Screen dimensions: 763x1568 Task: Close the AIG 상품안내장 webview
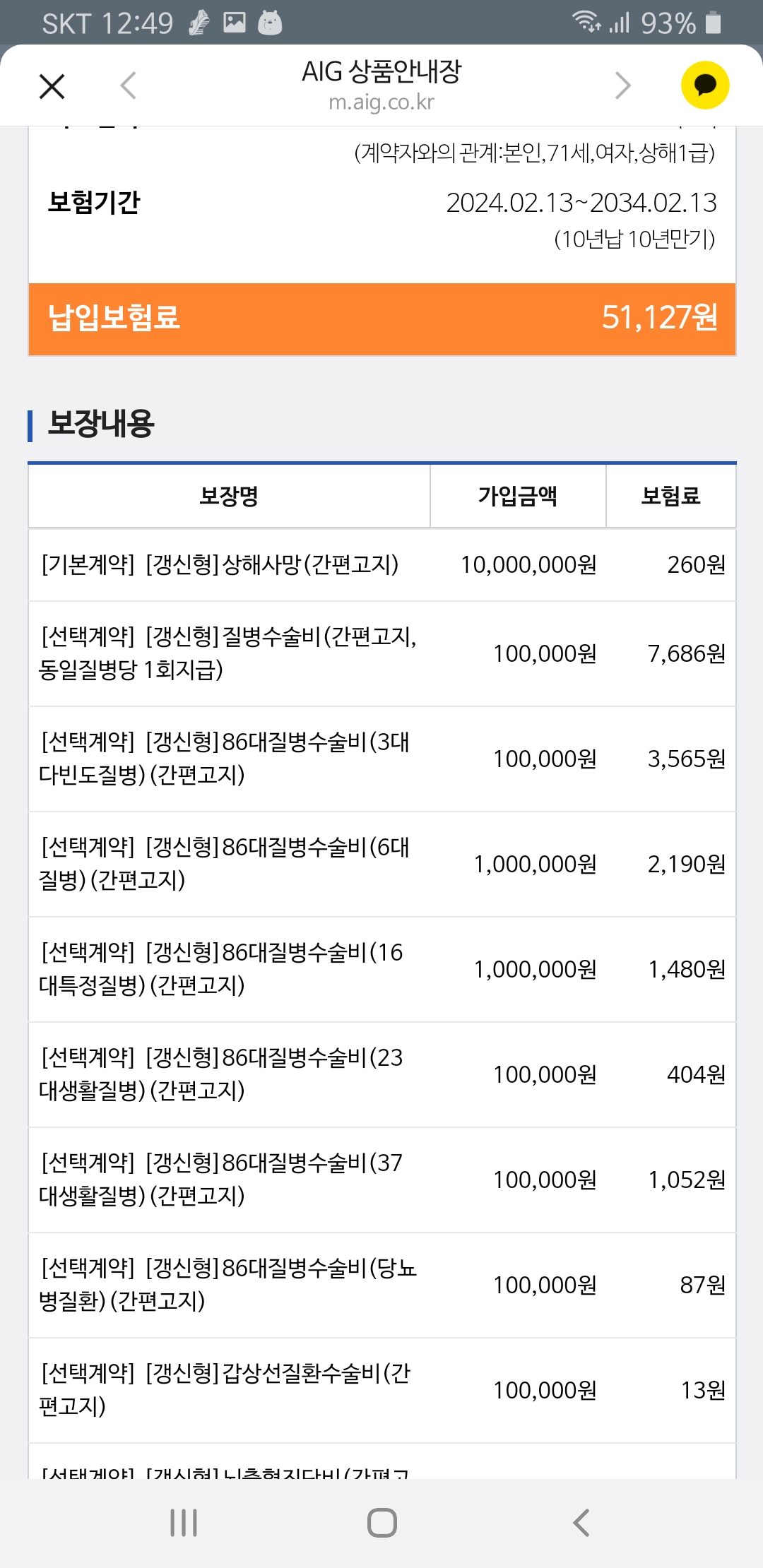click(x=52, y=86)
